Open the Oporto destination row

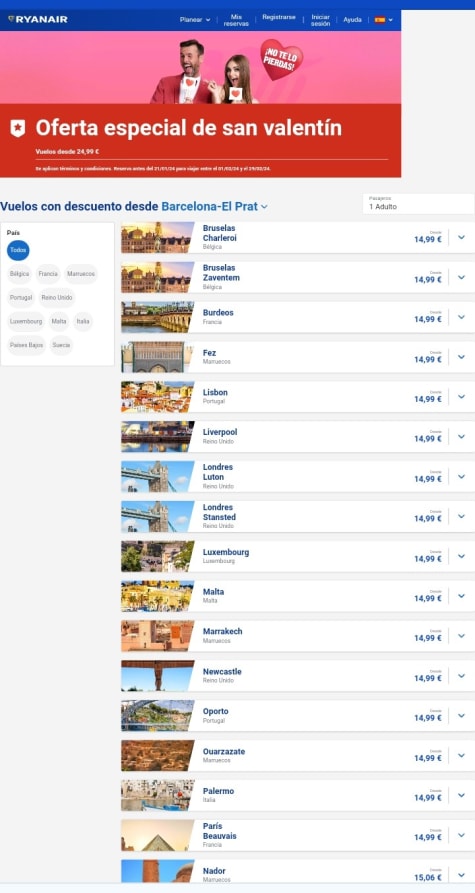tap(298, 716)
